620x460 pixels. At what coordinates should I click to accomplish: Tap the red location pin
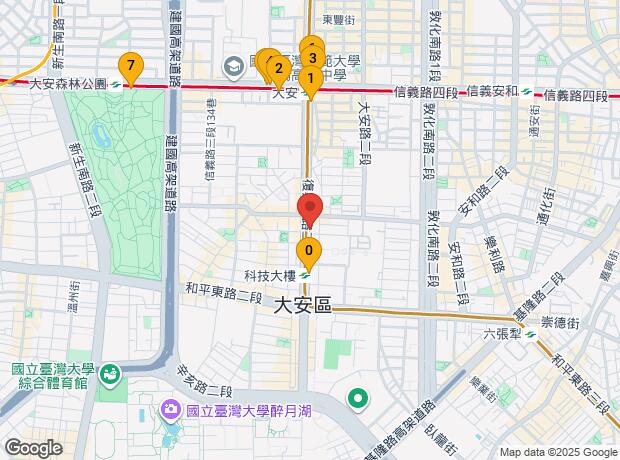coord(309,211)
